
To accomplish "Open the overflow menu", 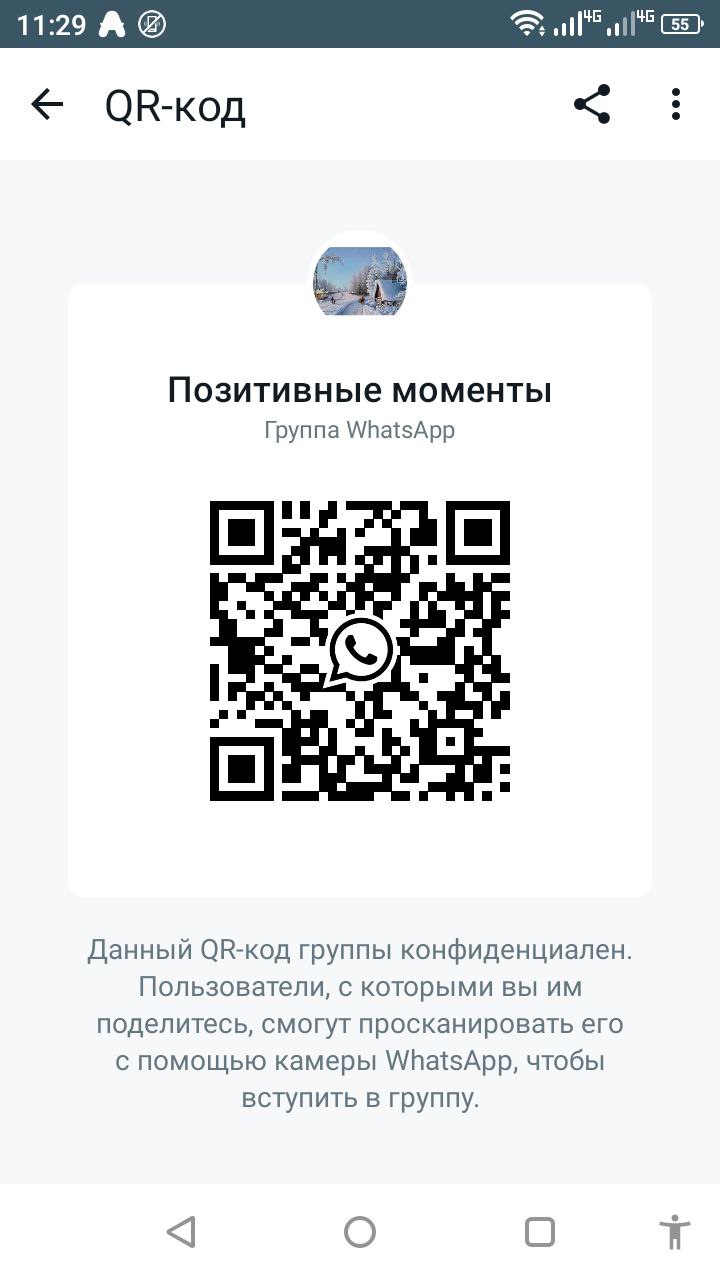I will [x=676, y=104].
